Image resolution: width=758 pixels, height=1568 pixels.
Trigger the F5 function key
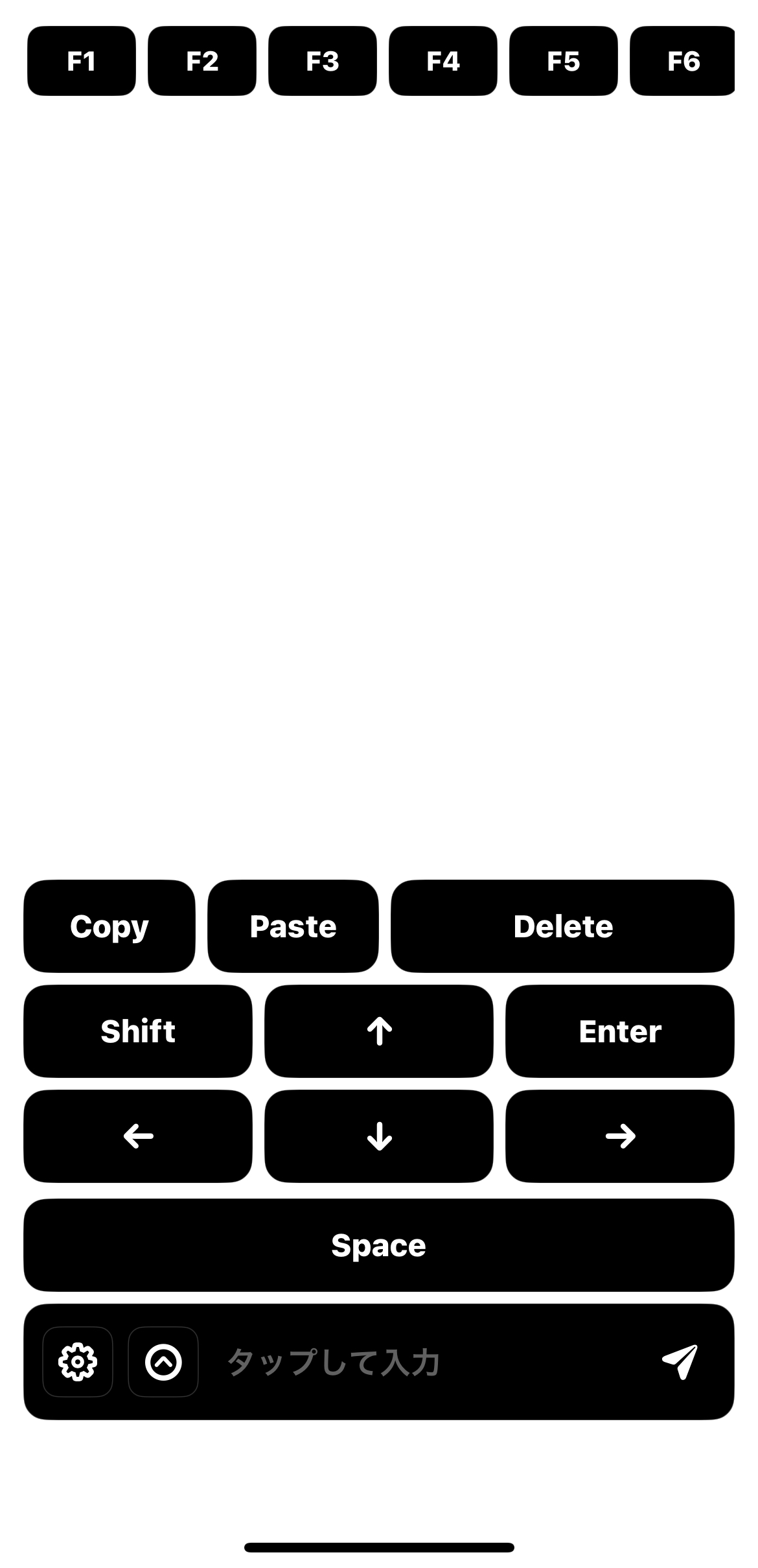click(x=564, y=62)
